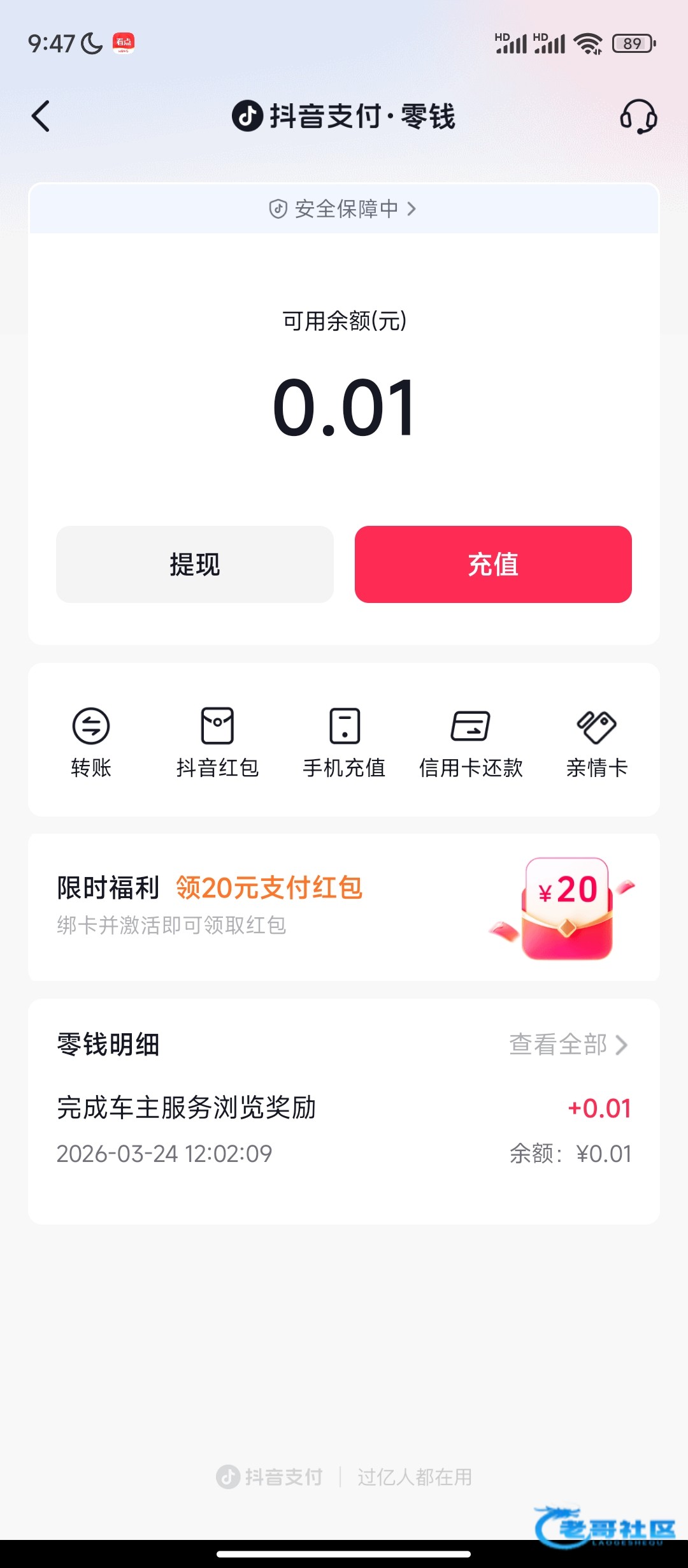Go back from the 抖音支付·零钱 page
Screen dimensions: 688x1568
click(41, 117)
